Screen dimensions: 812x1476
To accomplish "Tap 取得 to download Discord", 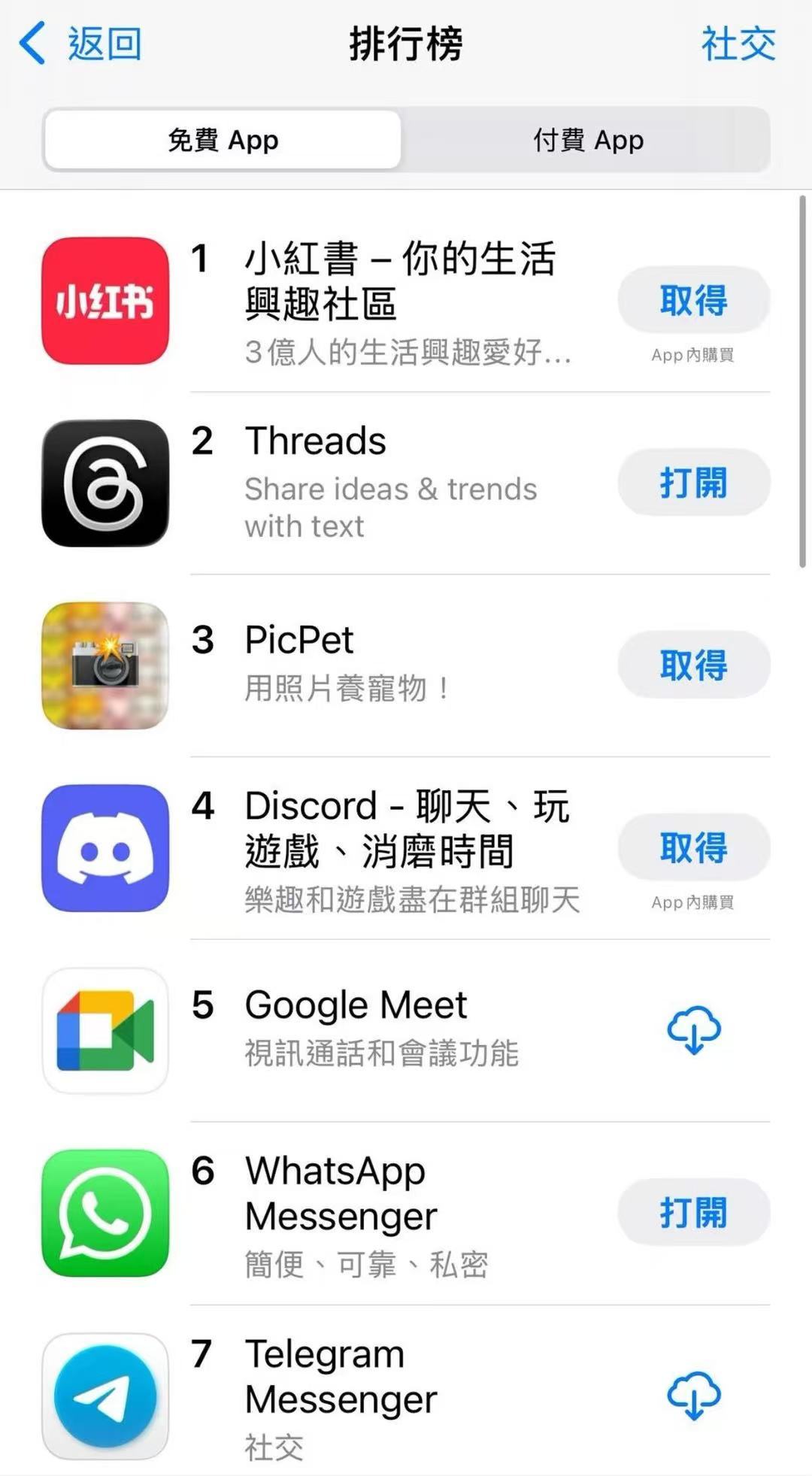I will 693,847.
